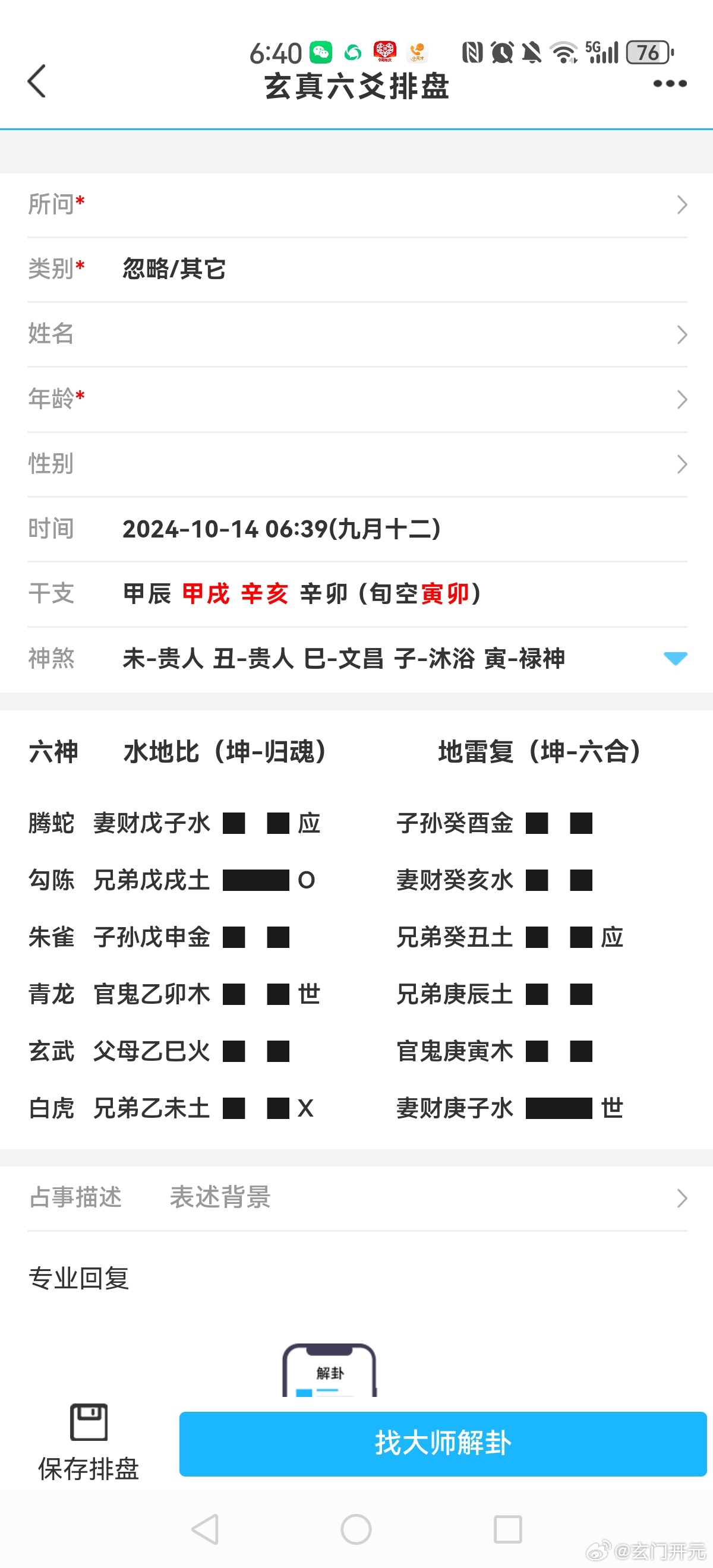Tap the 找大师解卦 button
Viewport: 713px width, 1568px height.
443,1443
